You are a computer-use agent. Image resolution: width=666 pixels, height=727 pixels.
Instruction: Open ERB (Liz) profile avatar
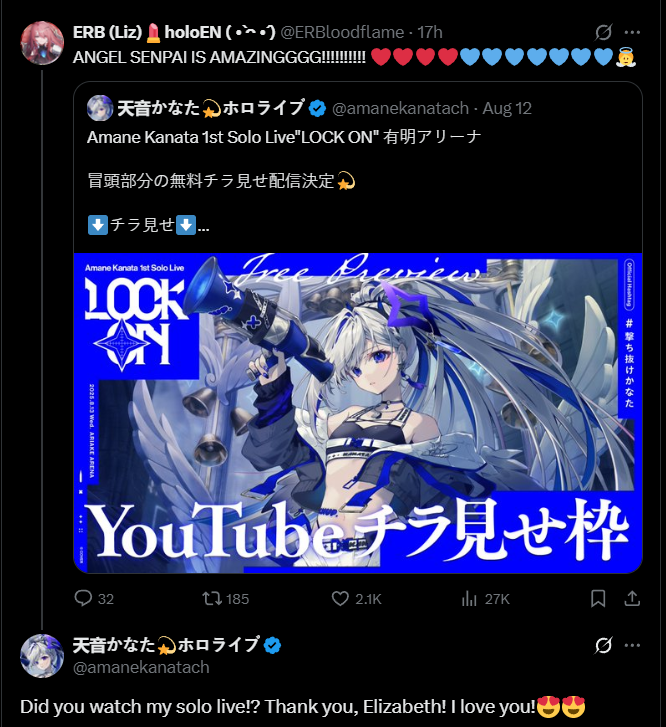41,41
